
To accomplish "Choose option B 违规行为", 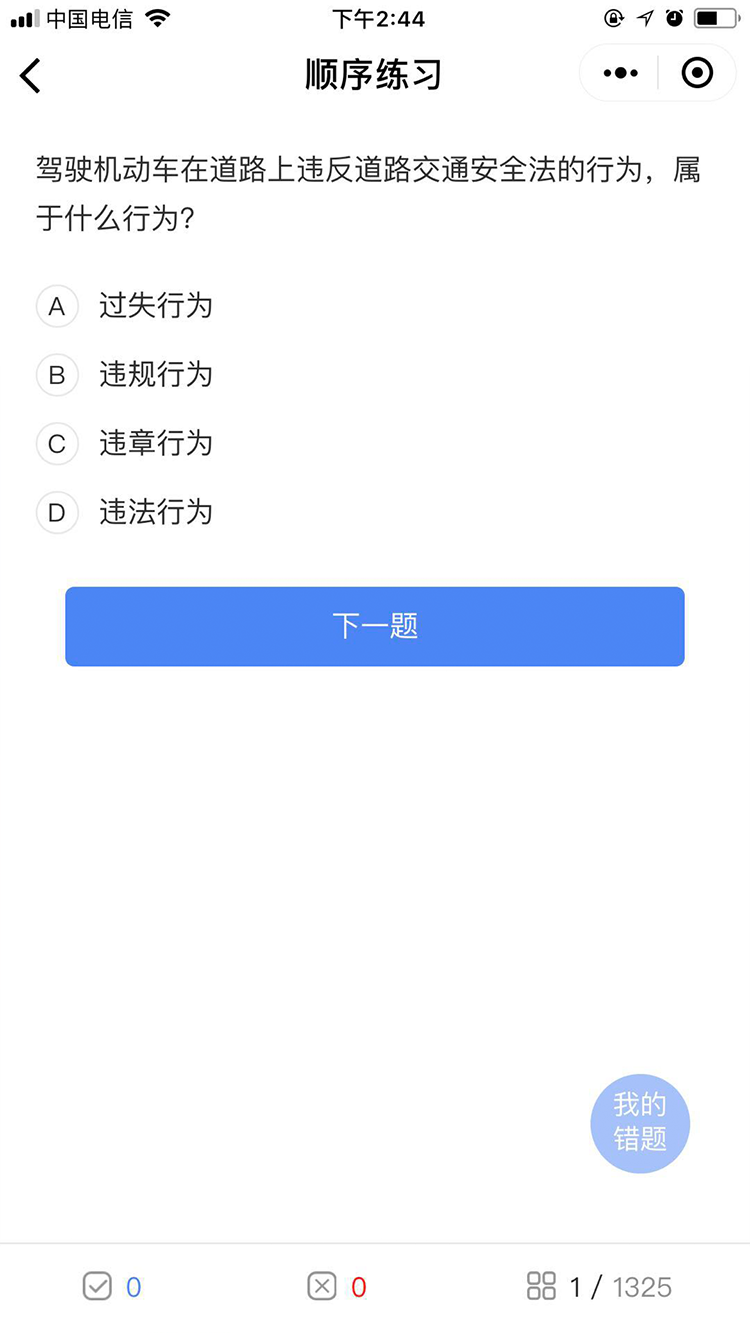I will 125,374.
